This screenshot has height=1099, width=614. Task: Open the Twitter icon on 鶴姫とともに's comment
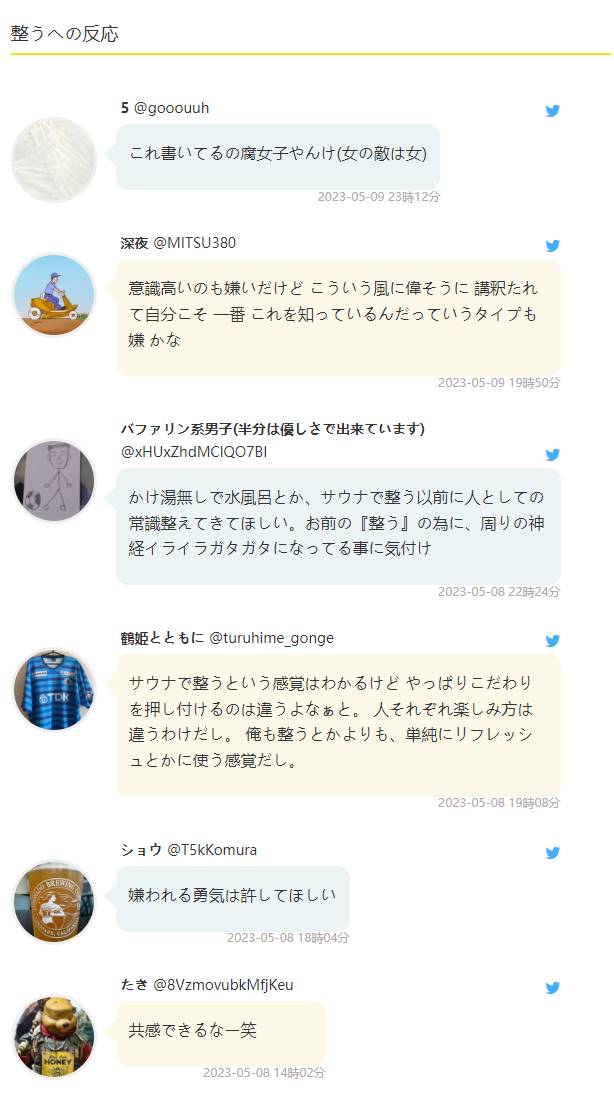click(552, 641)
